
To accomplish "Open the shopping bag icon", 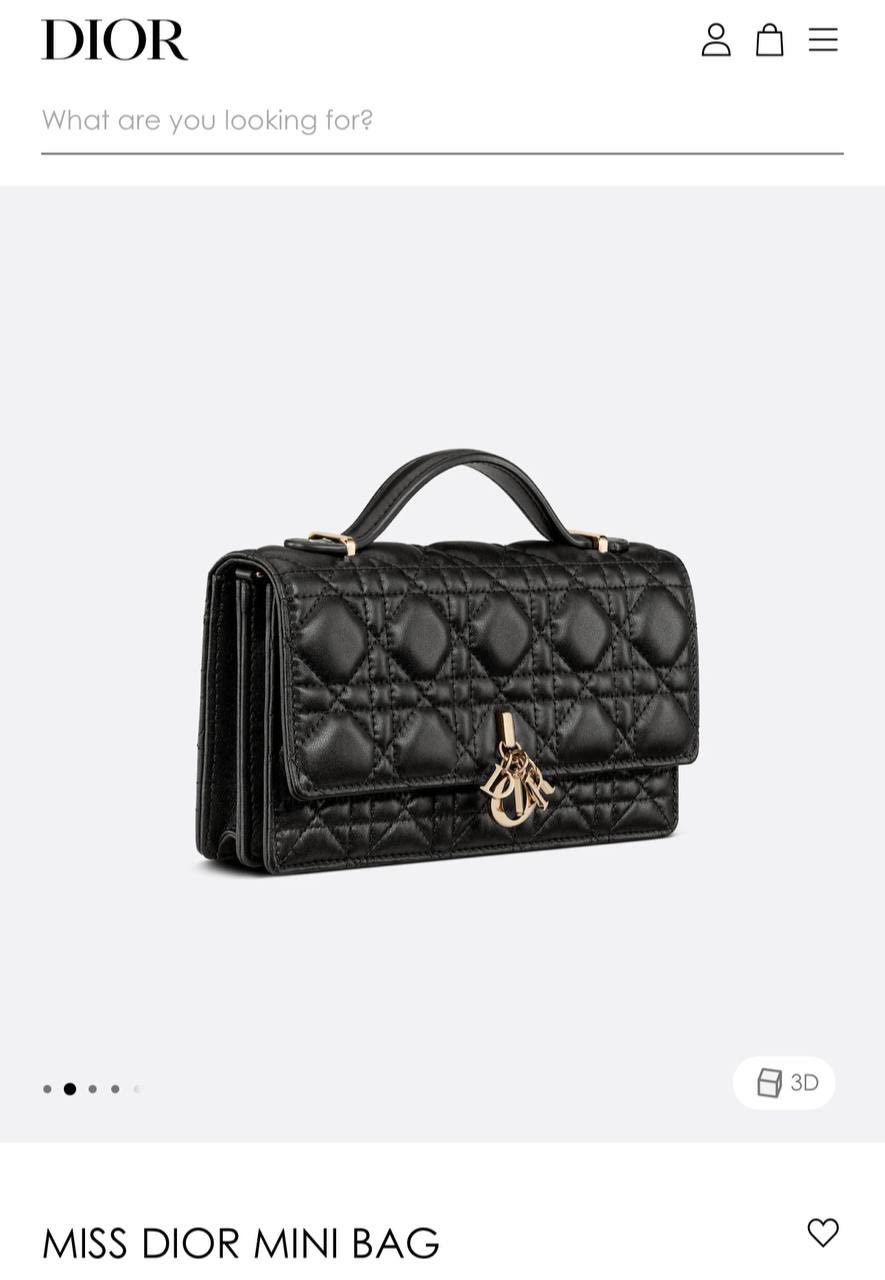I will click(769, 40).
